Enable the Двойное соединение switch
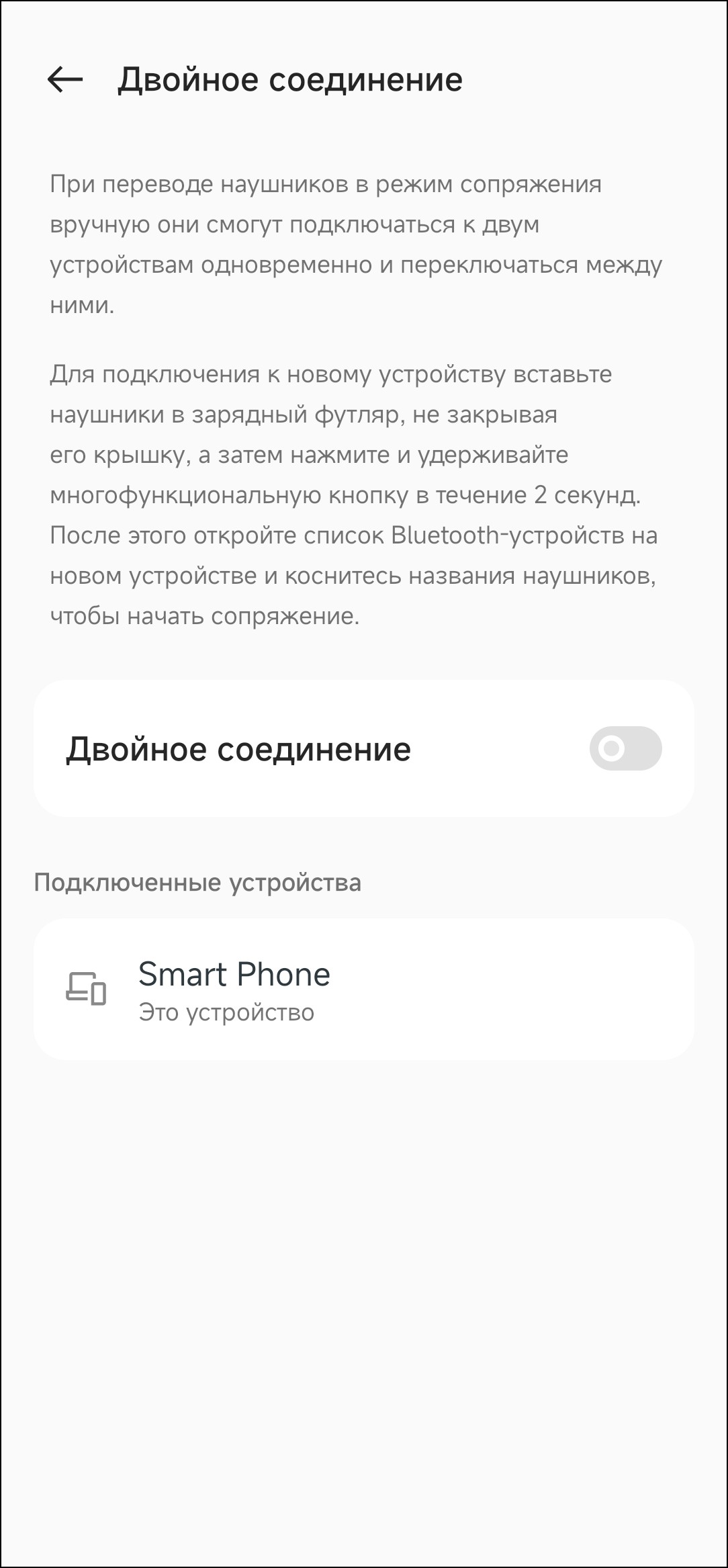The height and width of the screenshot is (1568, 728). [625, 748]
